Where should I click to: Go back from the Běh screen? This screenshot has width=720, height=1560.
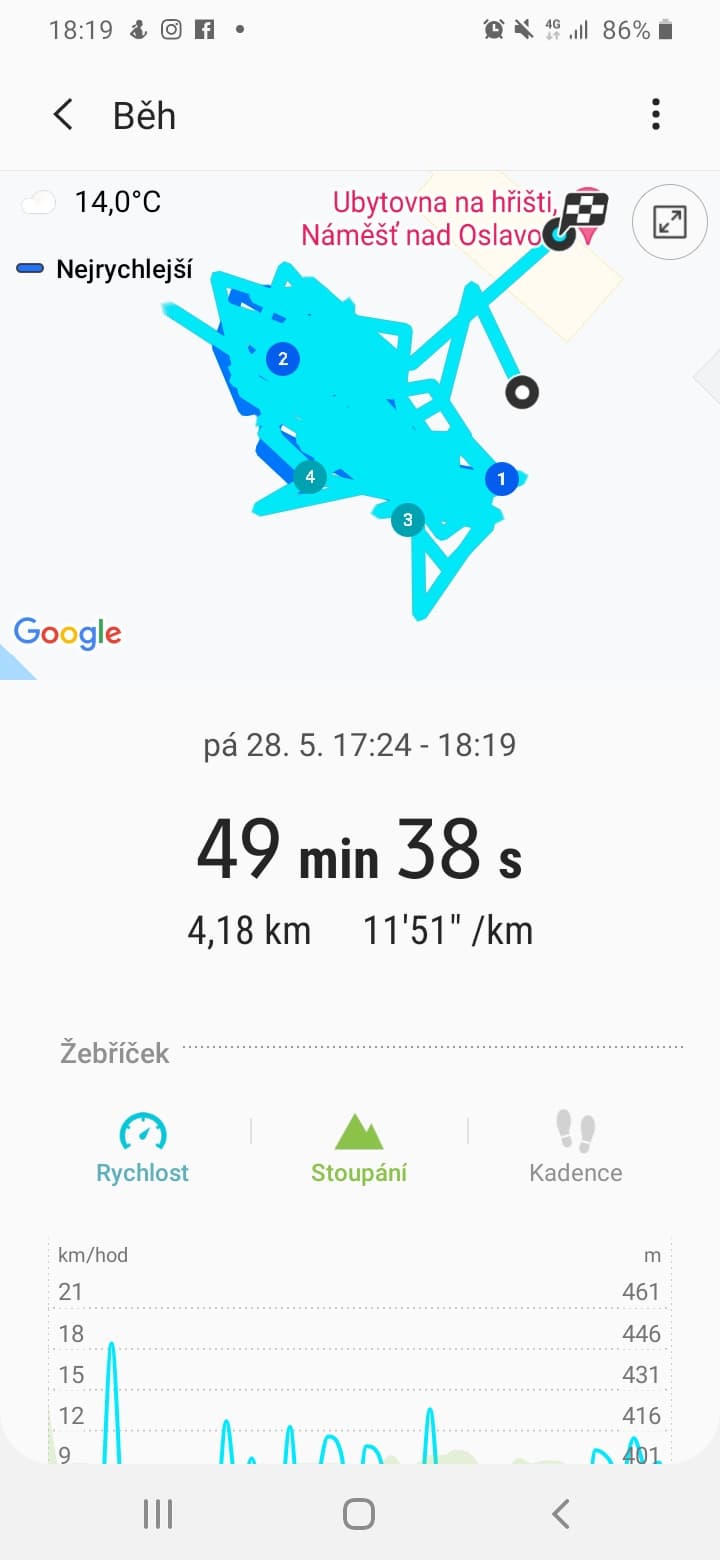click(x=63, y=115)
